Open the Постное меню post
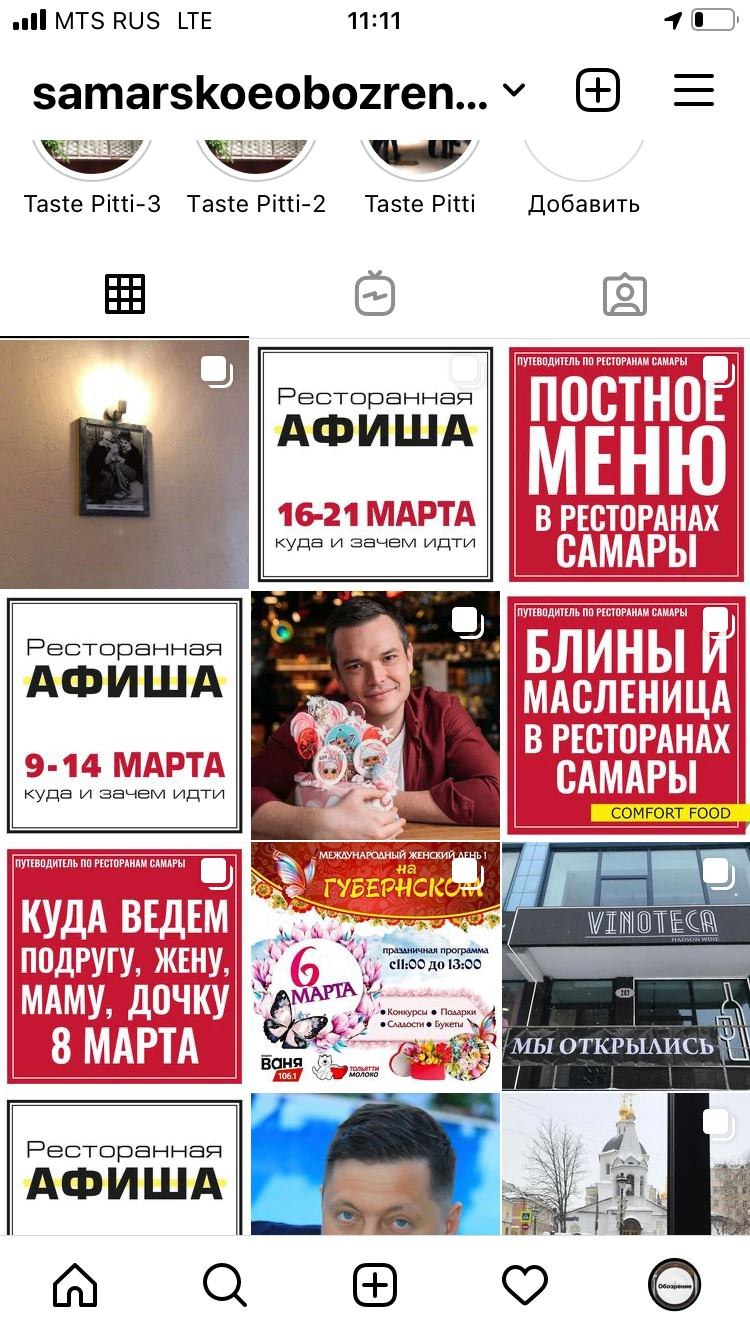The width and height of the screenshot is (750, 1334). pyautogui.click(x=626, y=464)
